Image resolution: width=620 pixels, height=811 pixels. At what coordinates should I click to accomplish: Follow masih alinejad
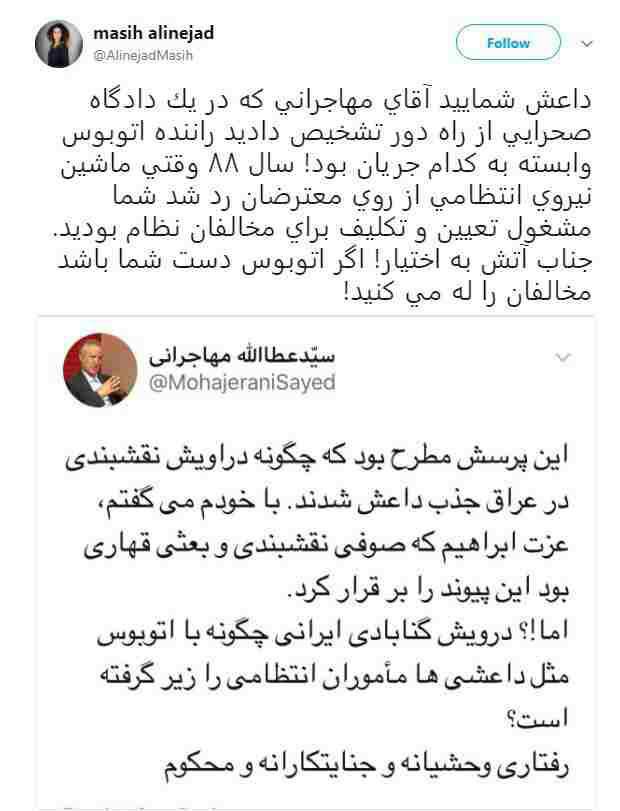click(508, 43)
